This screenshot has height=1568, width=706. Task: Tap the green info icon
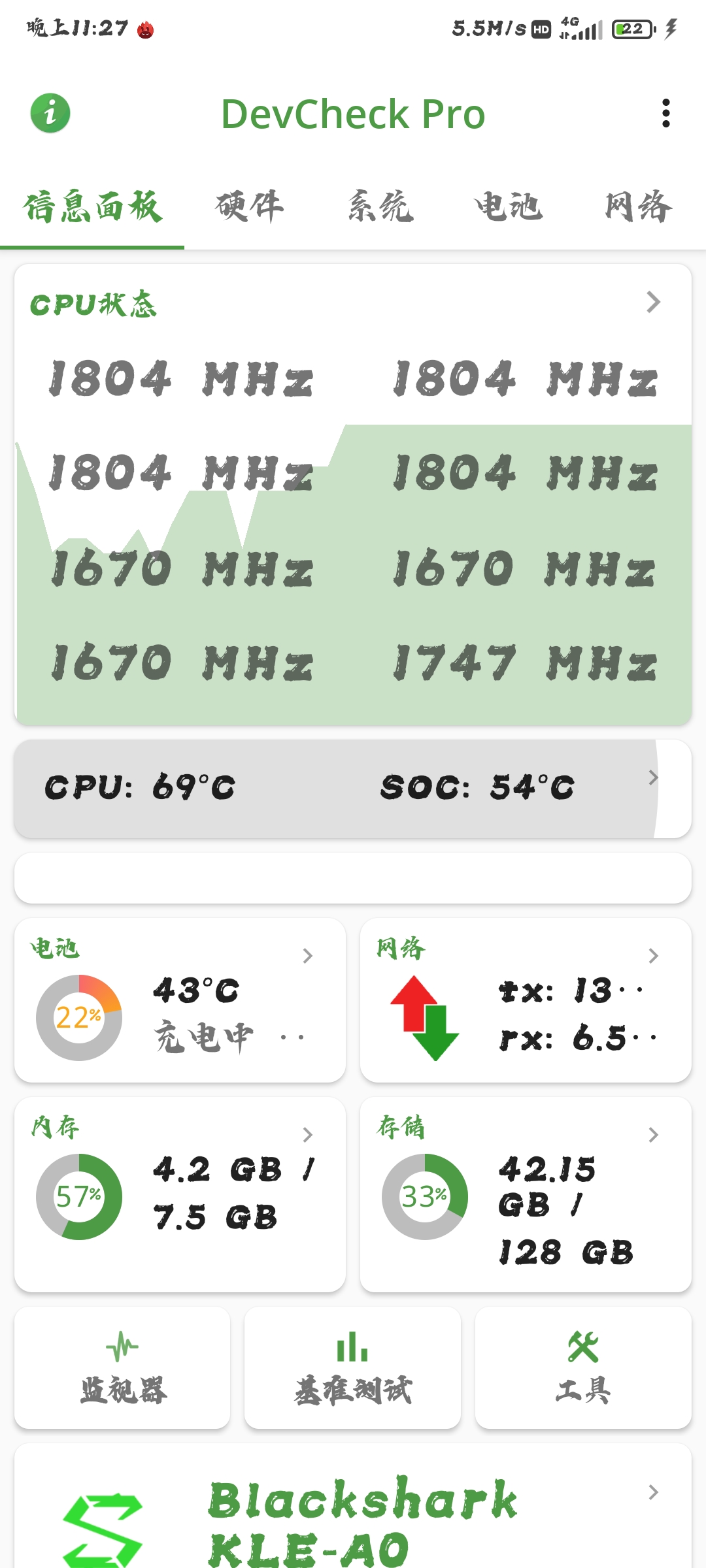point(50,113)
